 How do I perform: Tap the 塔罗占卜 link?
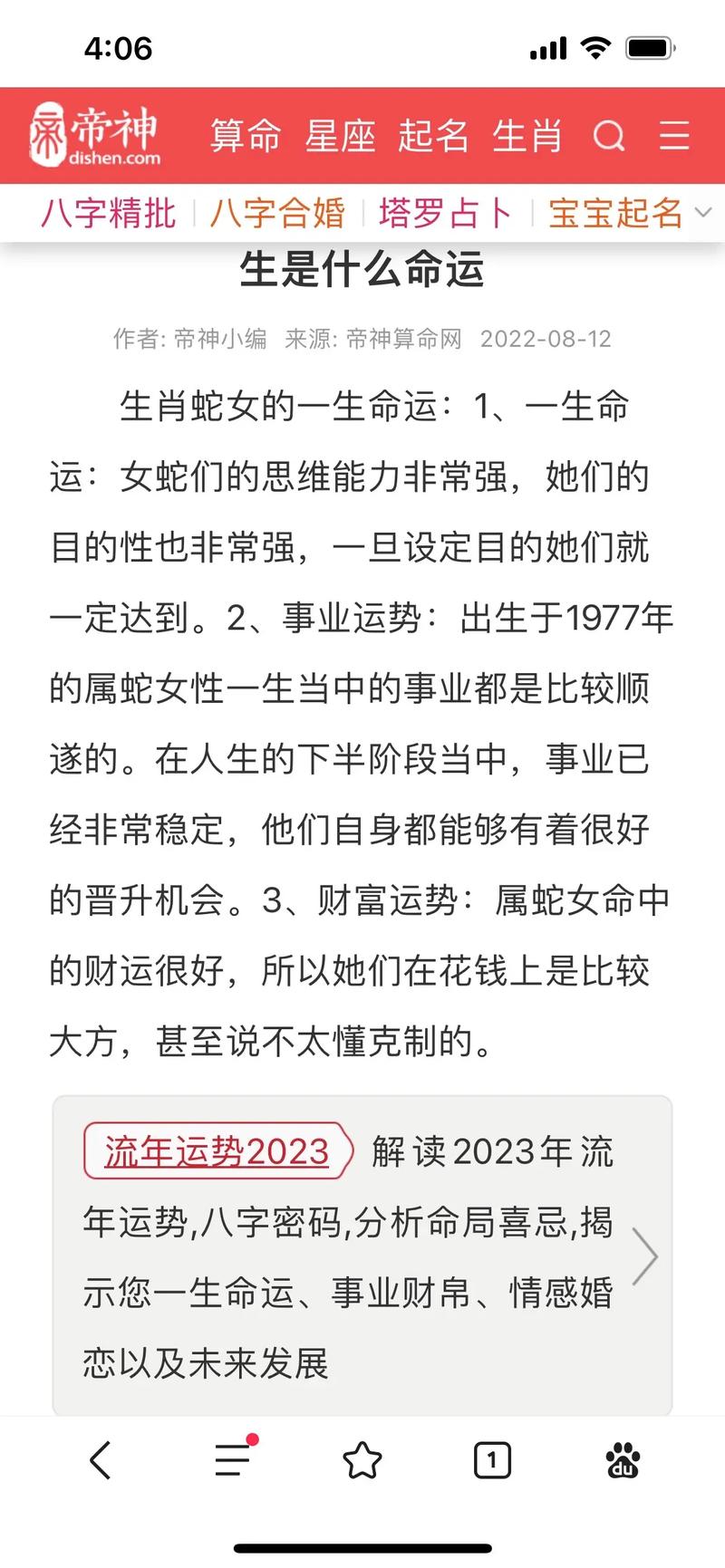pos(446,214)
